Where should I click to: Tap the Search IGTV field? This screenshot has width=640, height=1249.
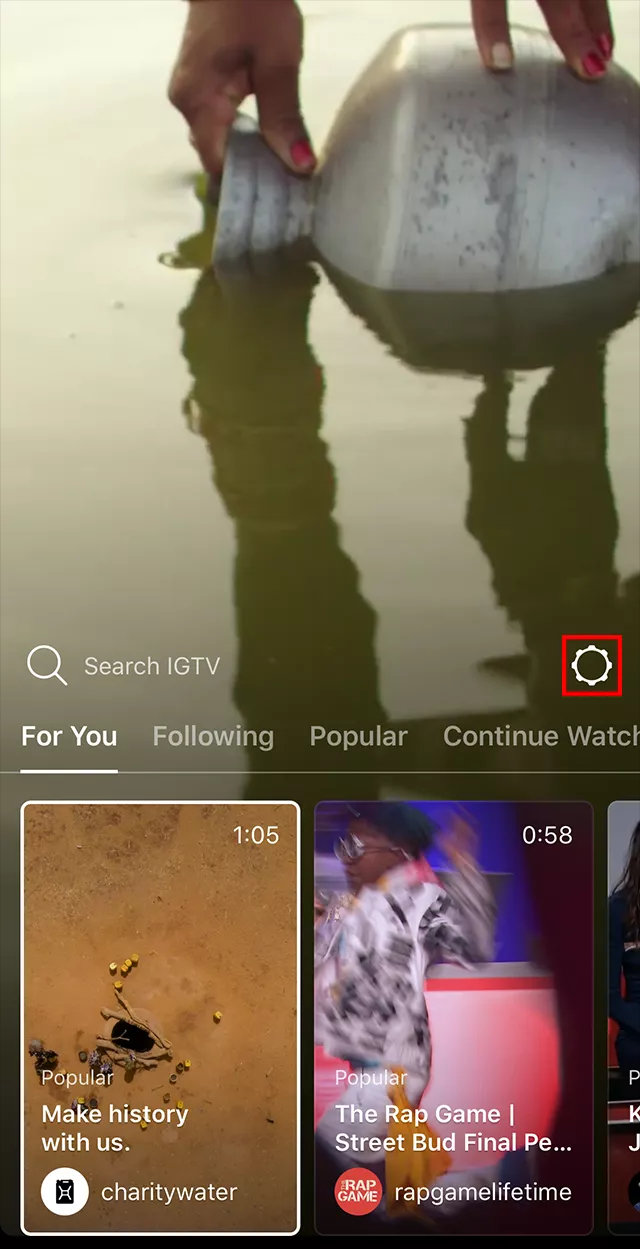[x=151, y=666]
